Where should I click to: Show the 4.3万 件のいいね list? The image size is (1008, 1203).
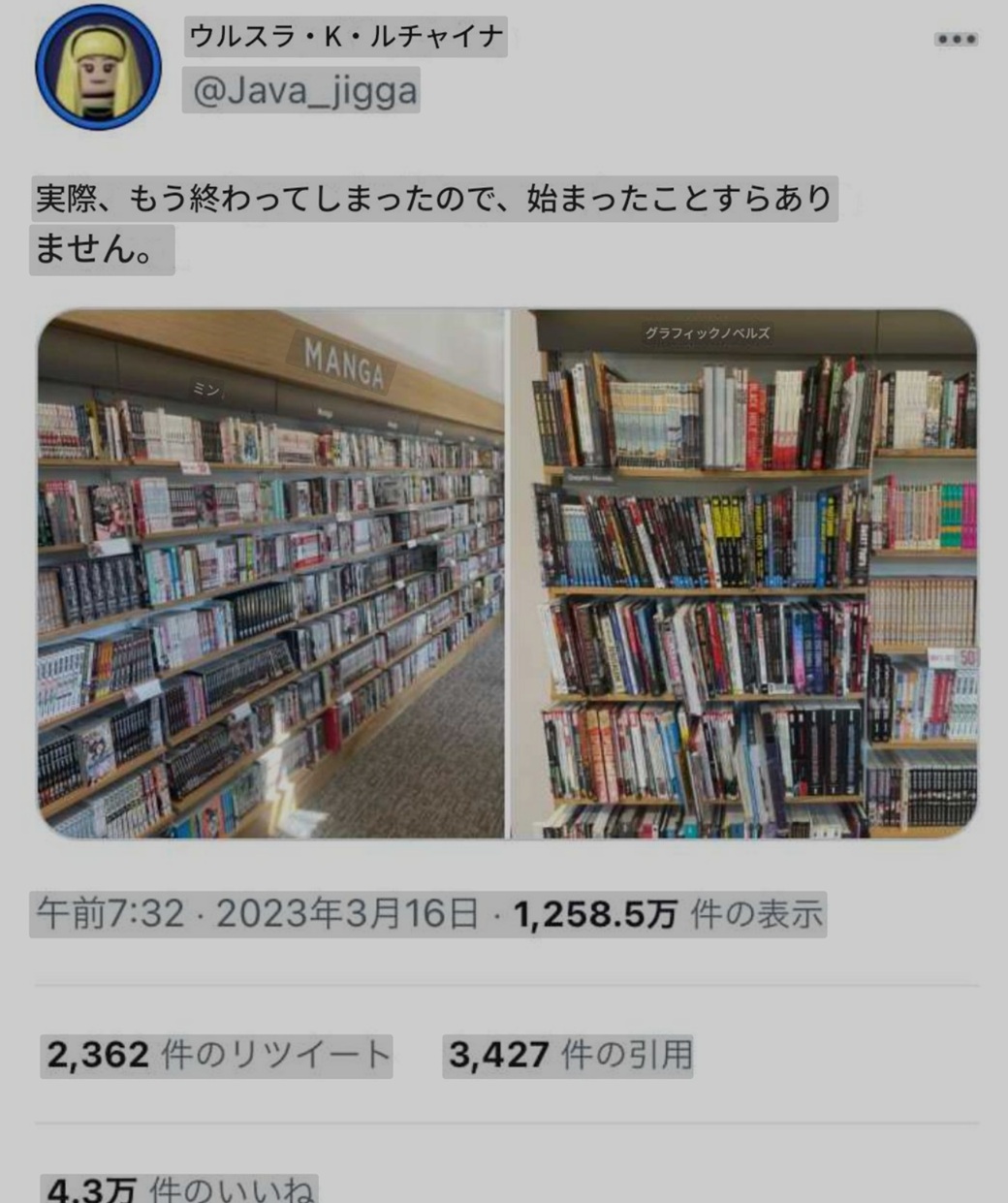click(181, 1188)
